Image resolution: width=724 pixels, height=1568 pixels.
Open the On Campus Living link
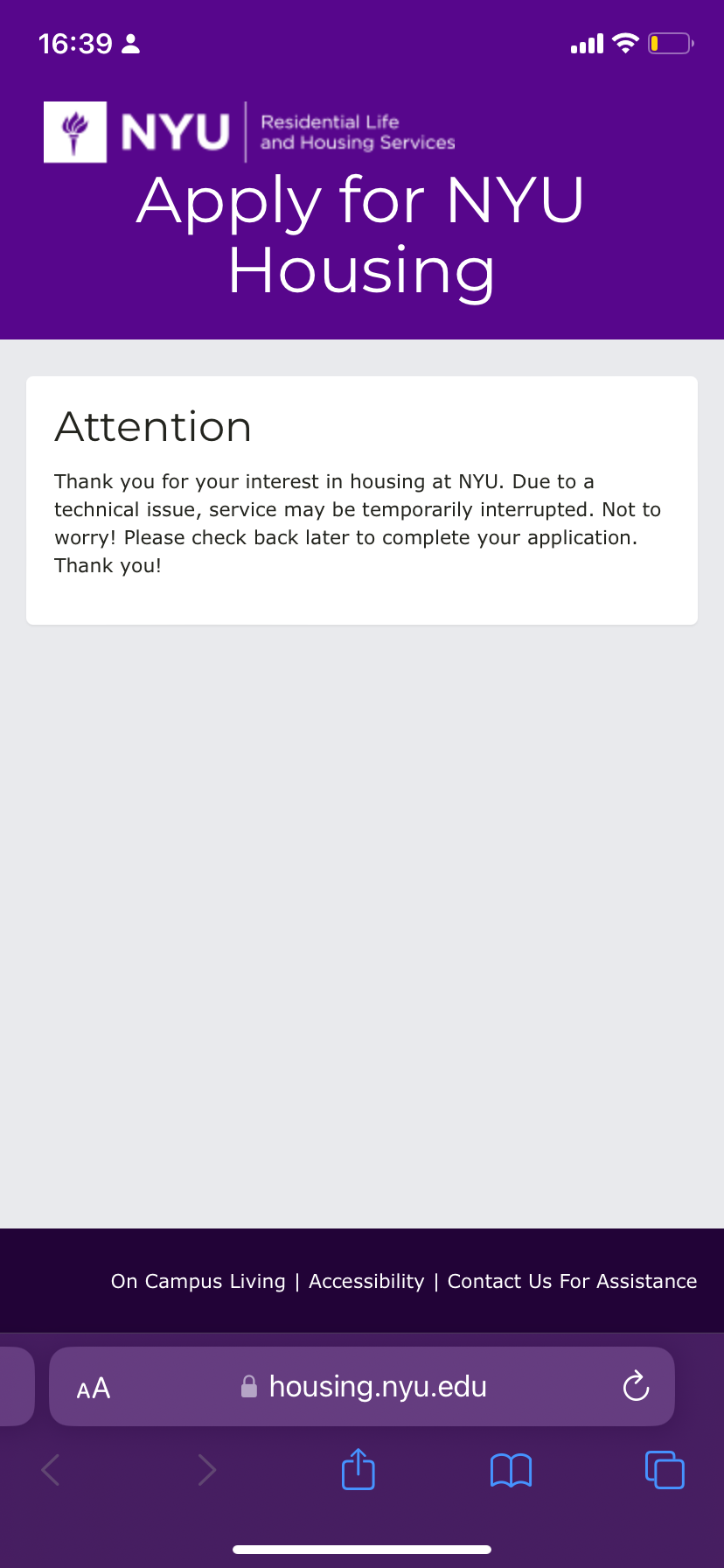[x=198, y=1281]
